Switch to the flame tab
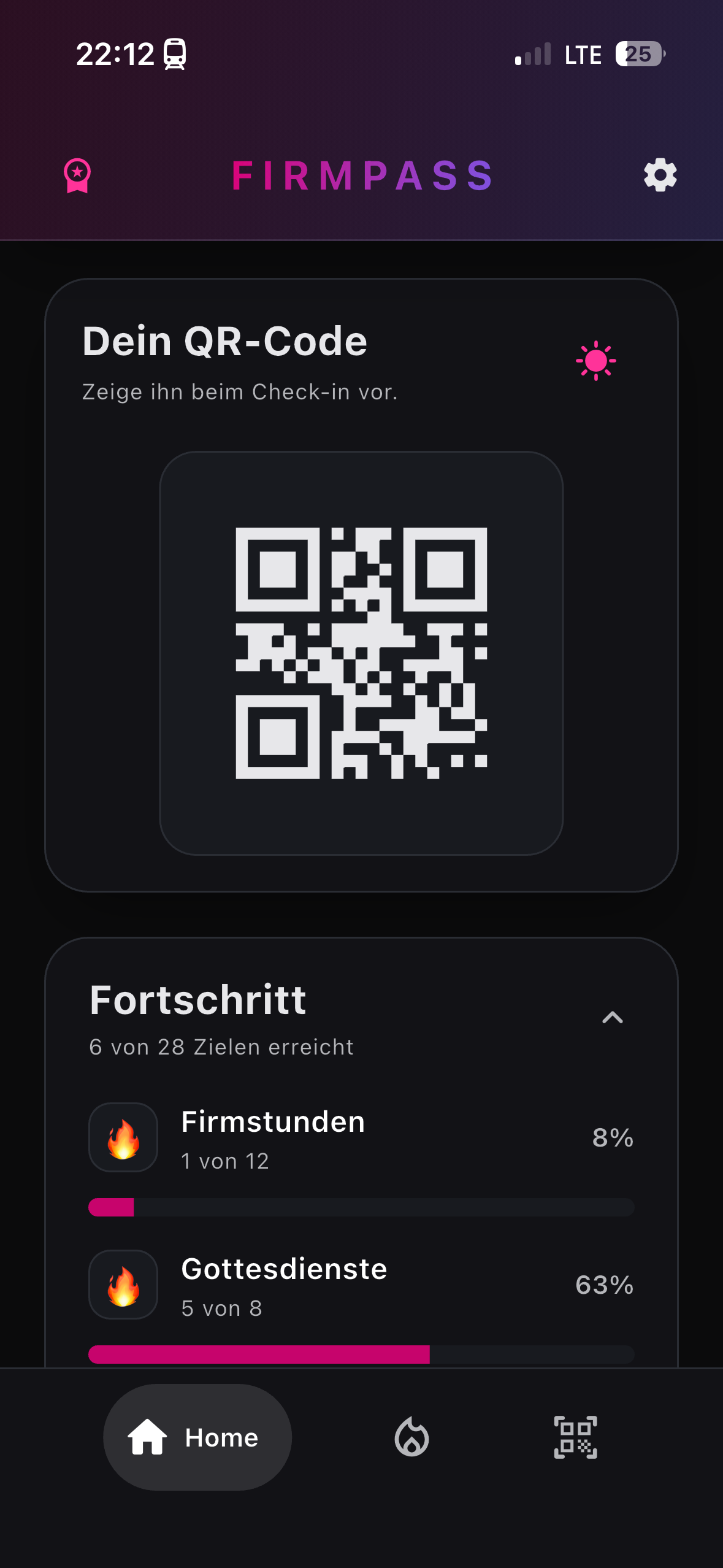The height and width of the screenshot is (1568, 723). pyautogui.click(x=411, y=1437)
